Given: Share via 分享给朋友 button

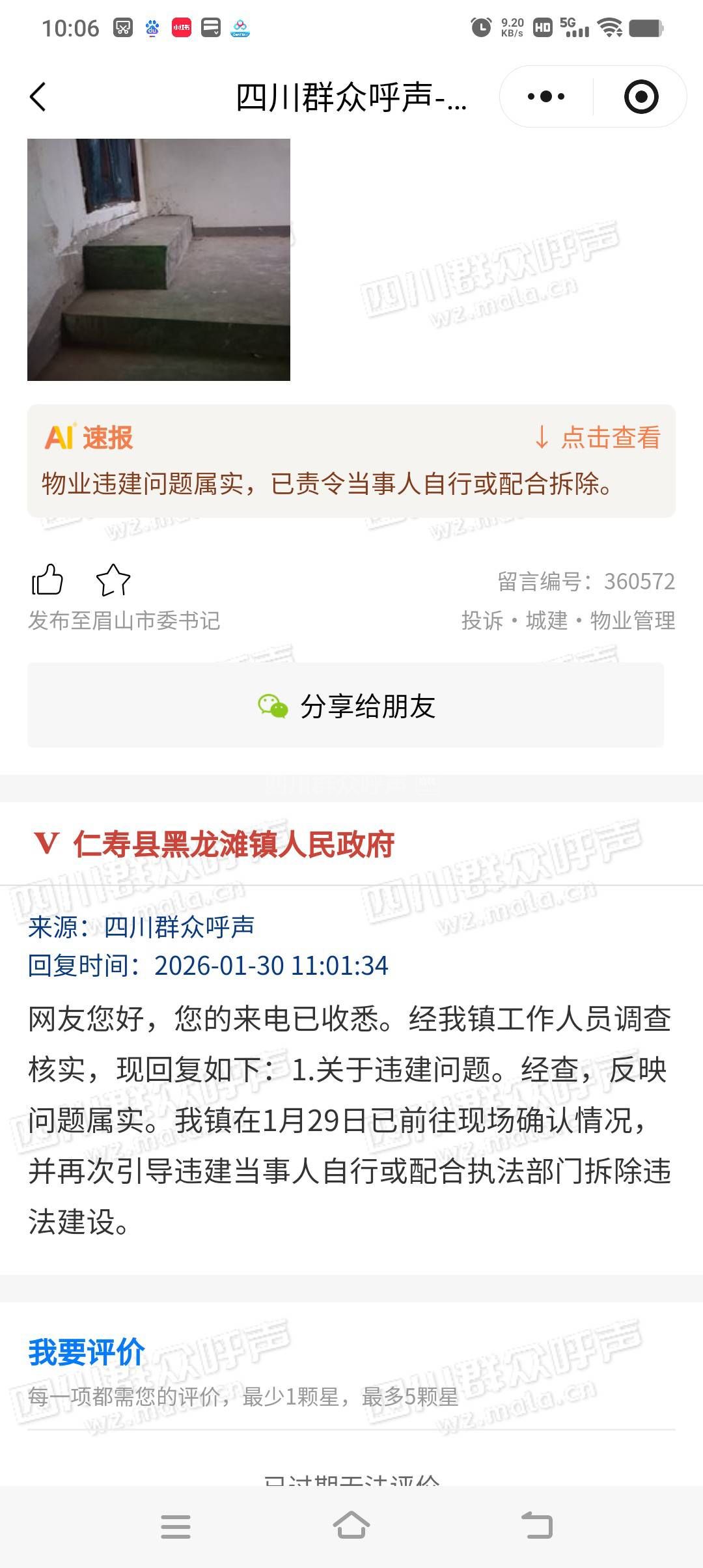Looking at the screenshot, I should click(x=346, y=705).
